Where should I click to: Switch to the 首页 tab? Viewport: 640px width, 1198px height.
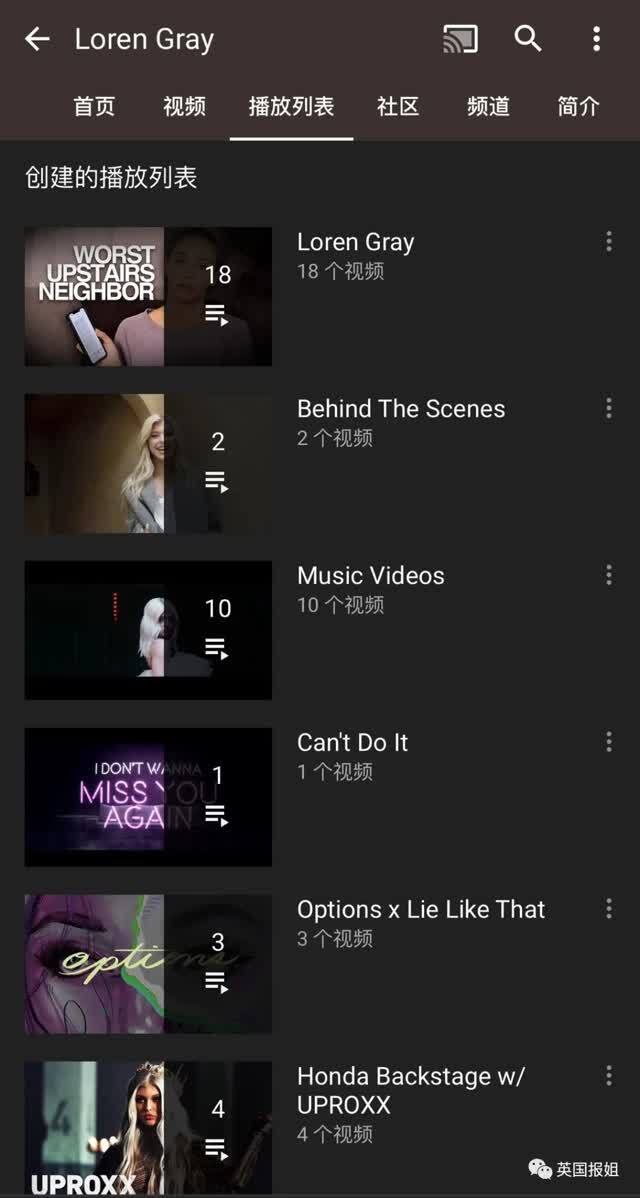[x=94, y=106]
